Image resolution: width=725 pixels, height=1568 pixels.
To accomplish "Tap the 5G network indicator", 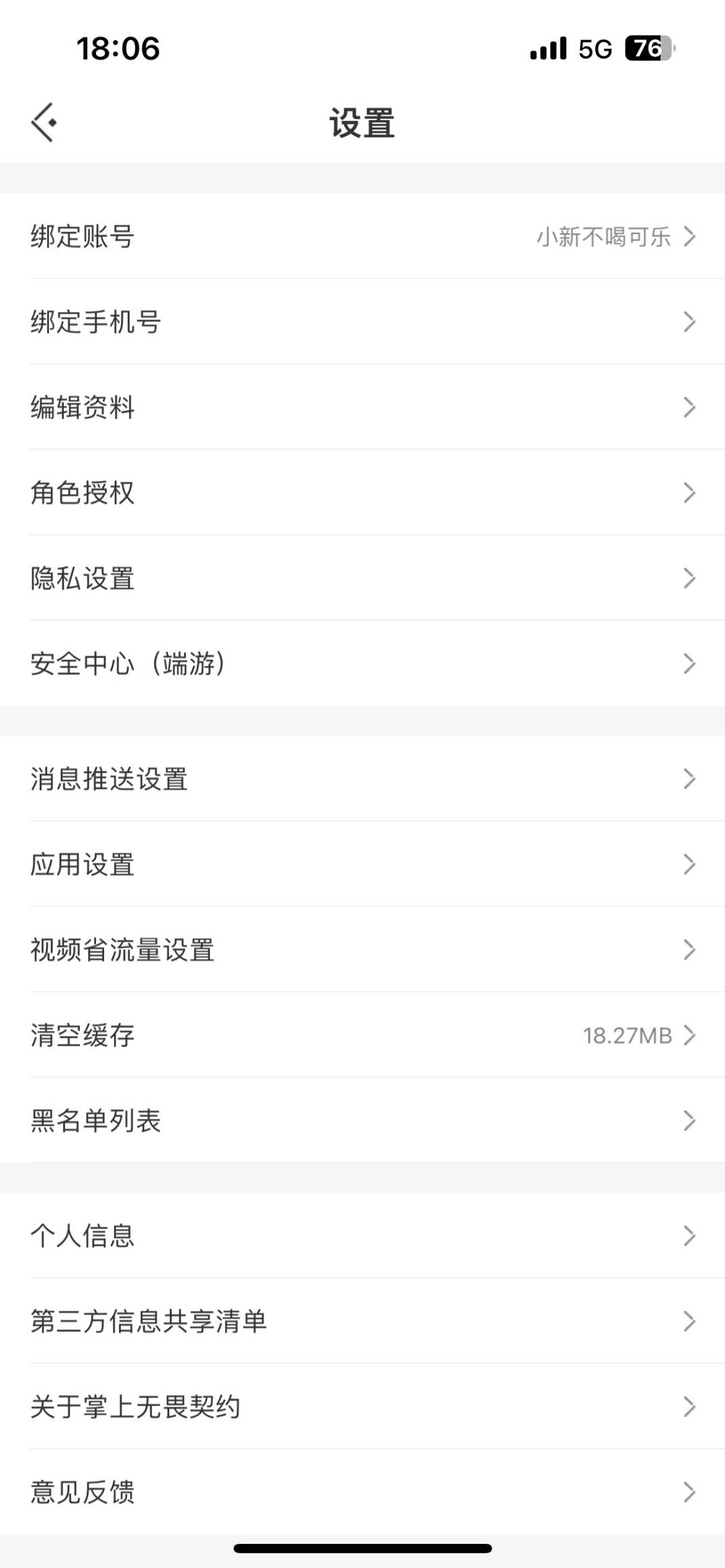I will [x=593, y=47].
